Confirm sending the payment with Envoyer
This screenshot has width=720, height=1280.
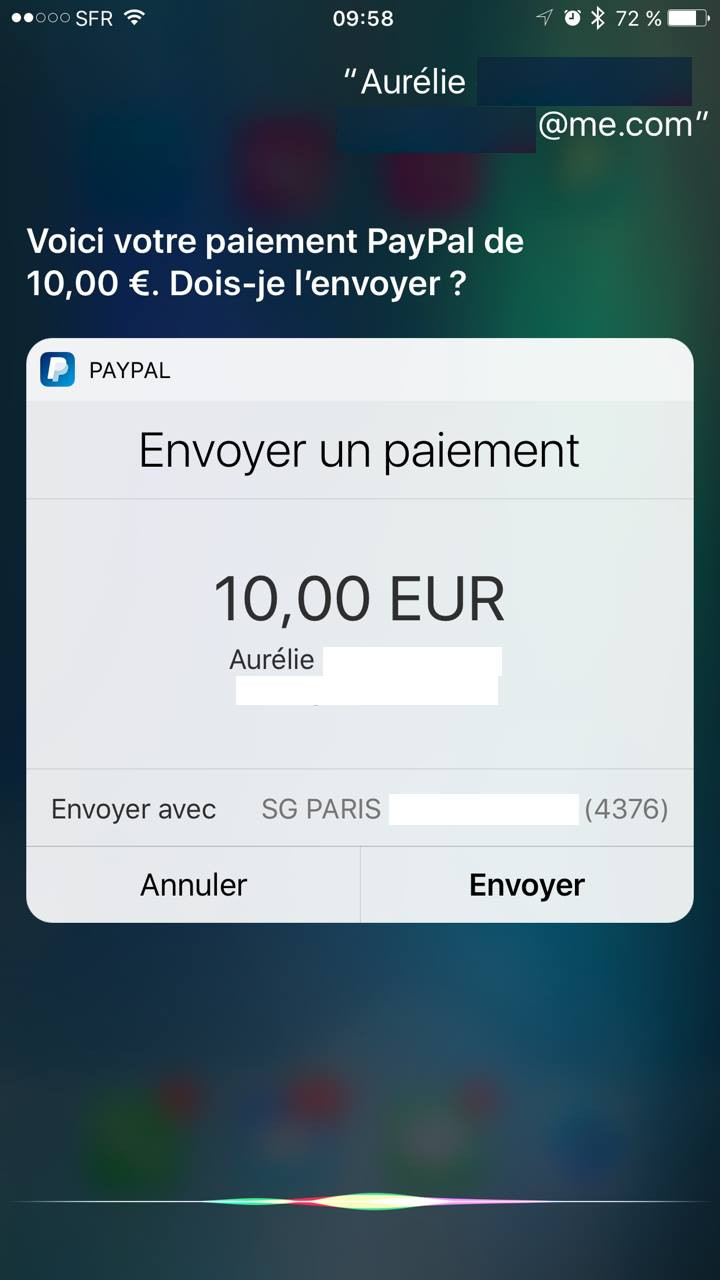(526, 885)
